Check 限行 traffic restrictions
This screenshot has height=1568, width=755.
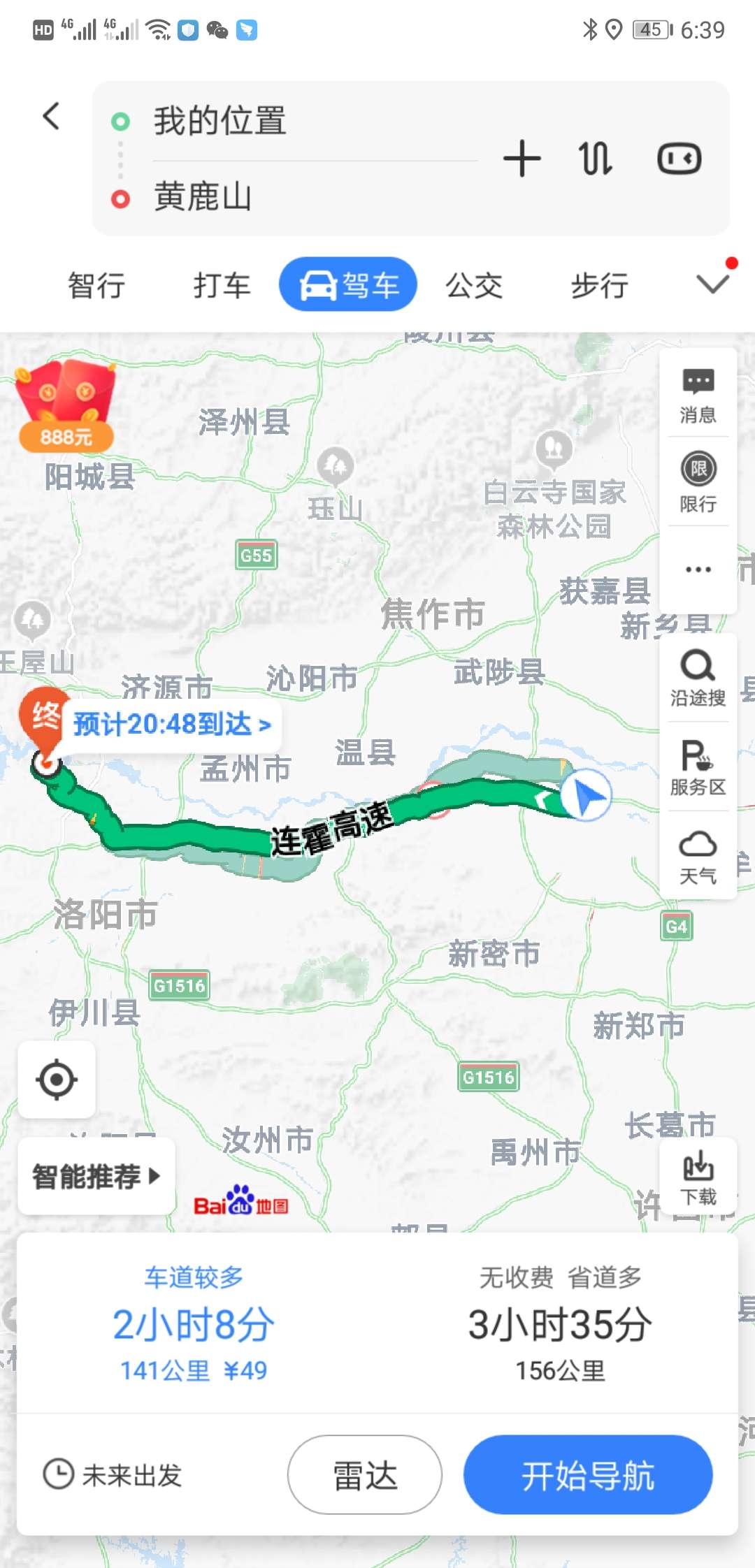698,483
